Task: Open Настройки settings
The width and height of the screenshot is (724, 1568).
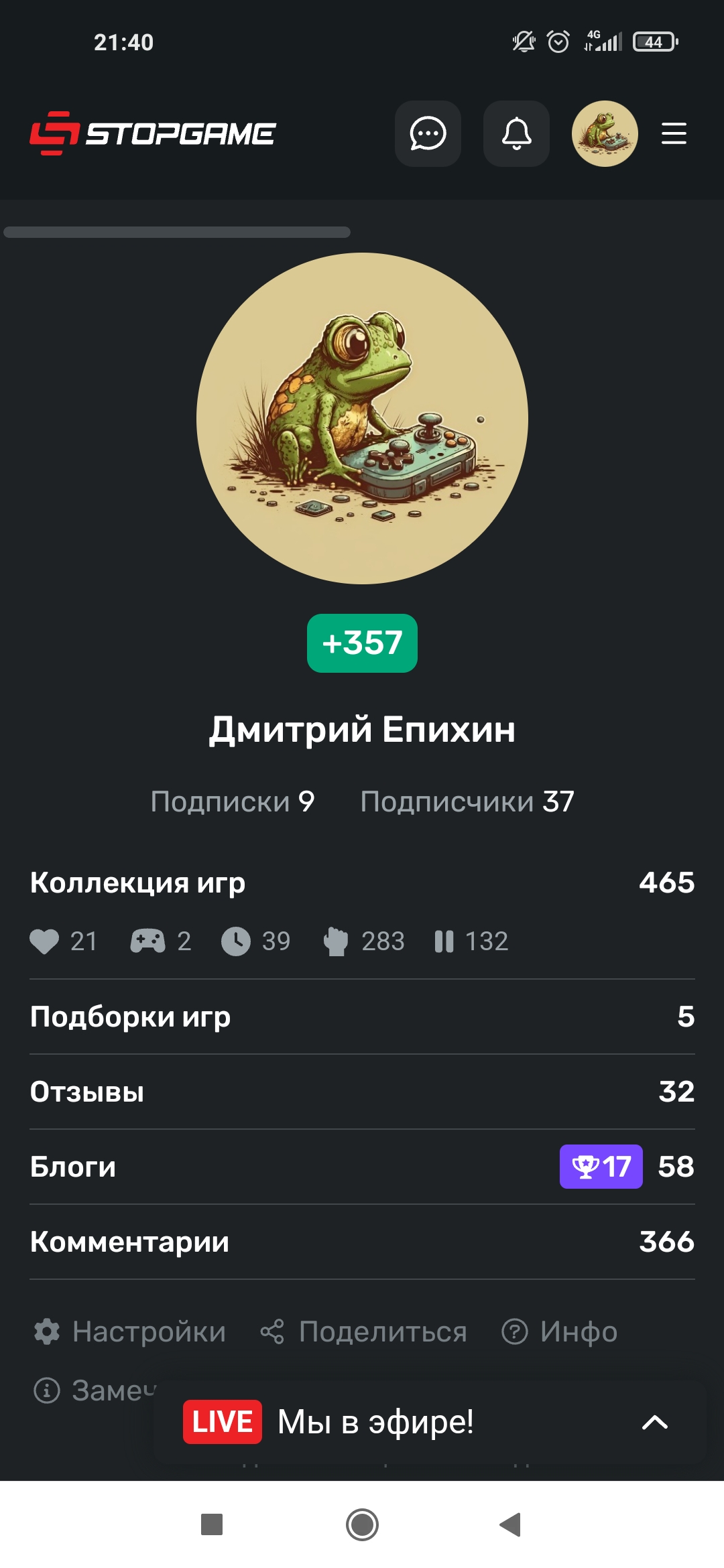Action: (x=130, y=1331)
